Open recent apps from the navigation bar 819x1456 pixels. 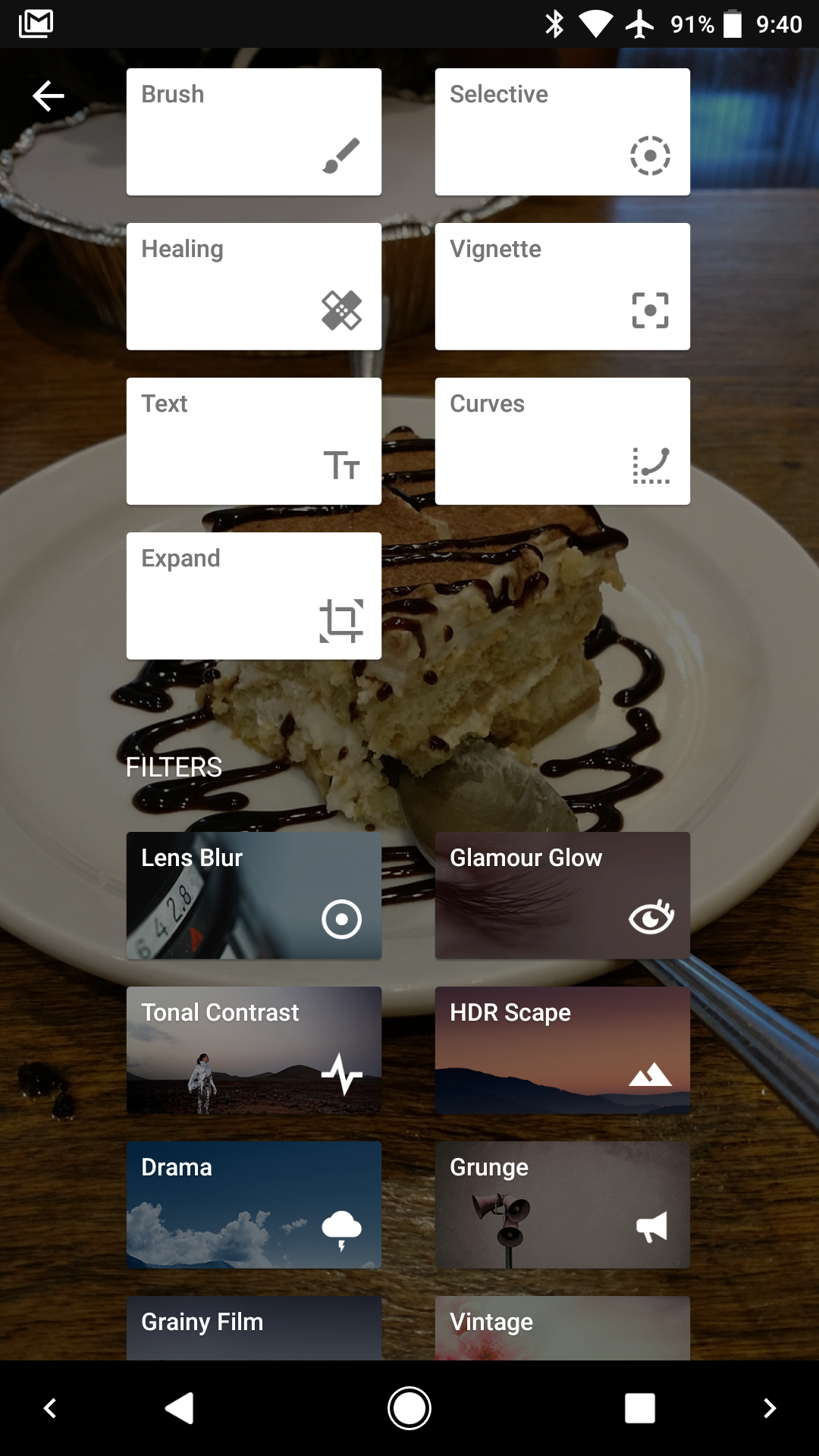(639, 1408)
